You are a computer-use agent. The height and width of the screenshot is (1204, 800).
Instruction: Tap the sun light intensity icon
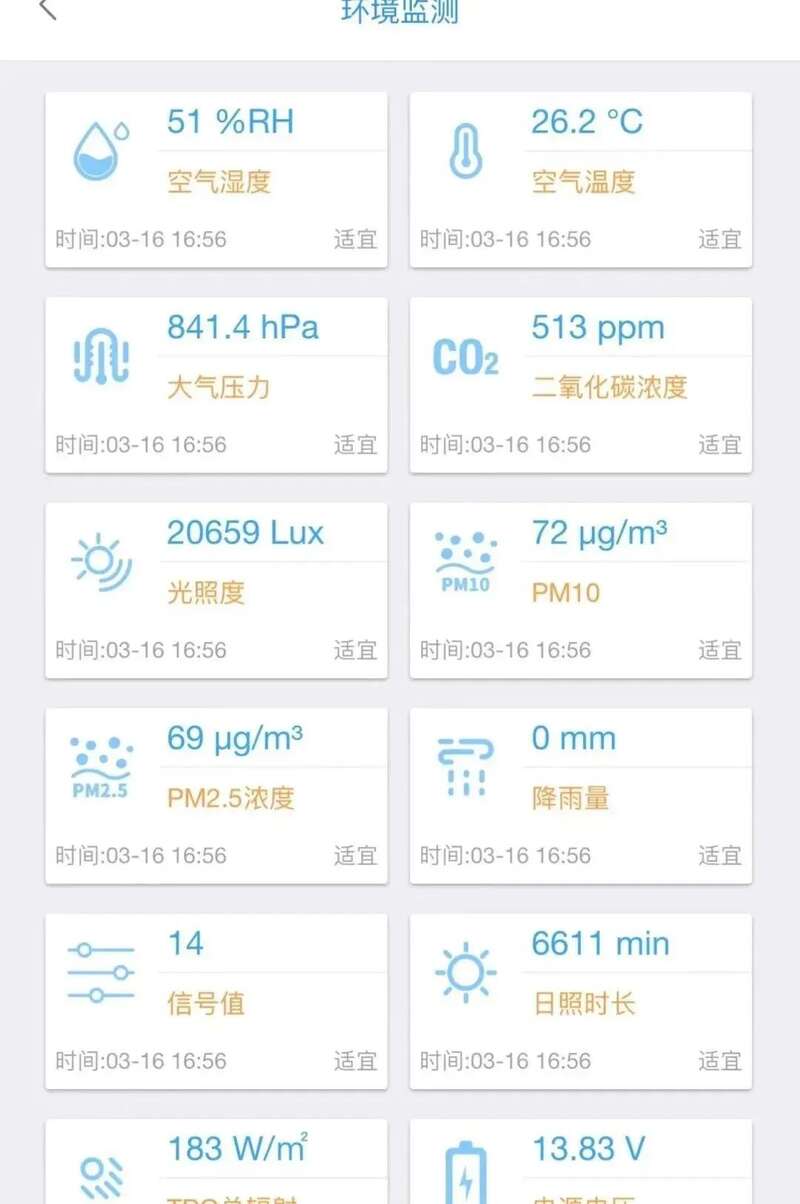pos(98,563)
